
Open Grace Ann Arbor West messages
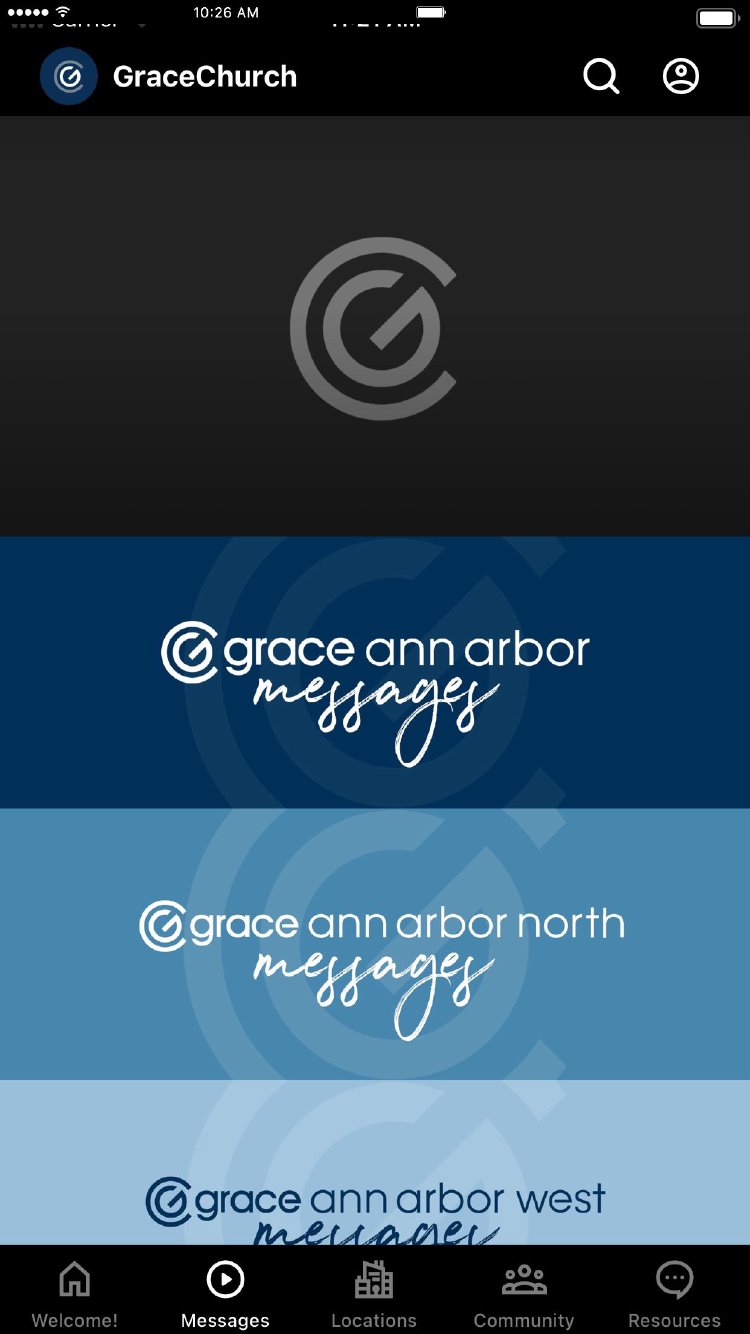375,1164
